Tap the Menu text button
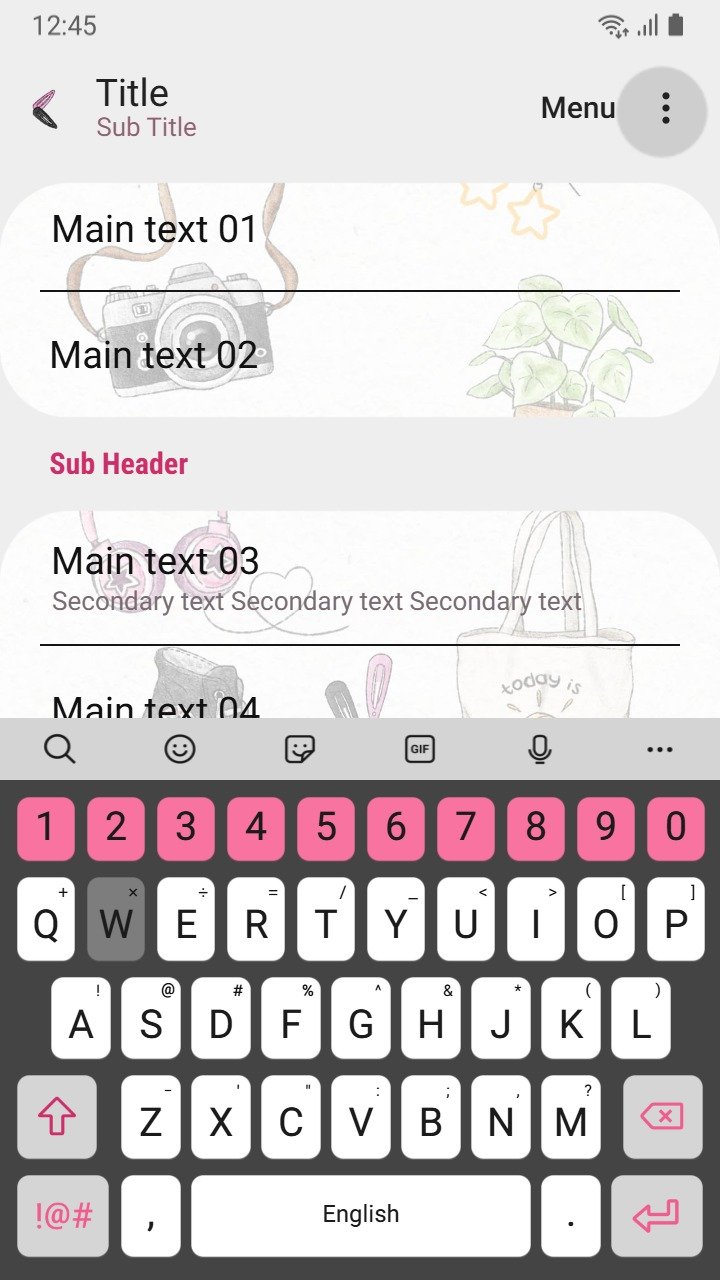 [x=578, y=108]
